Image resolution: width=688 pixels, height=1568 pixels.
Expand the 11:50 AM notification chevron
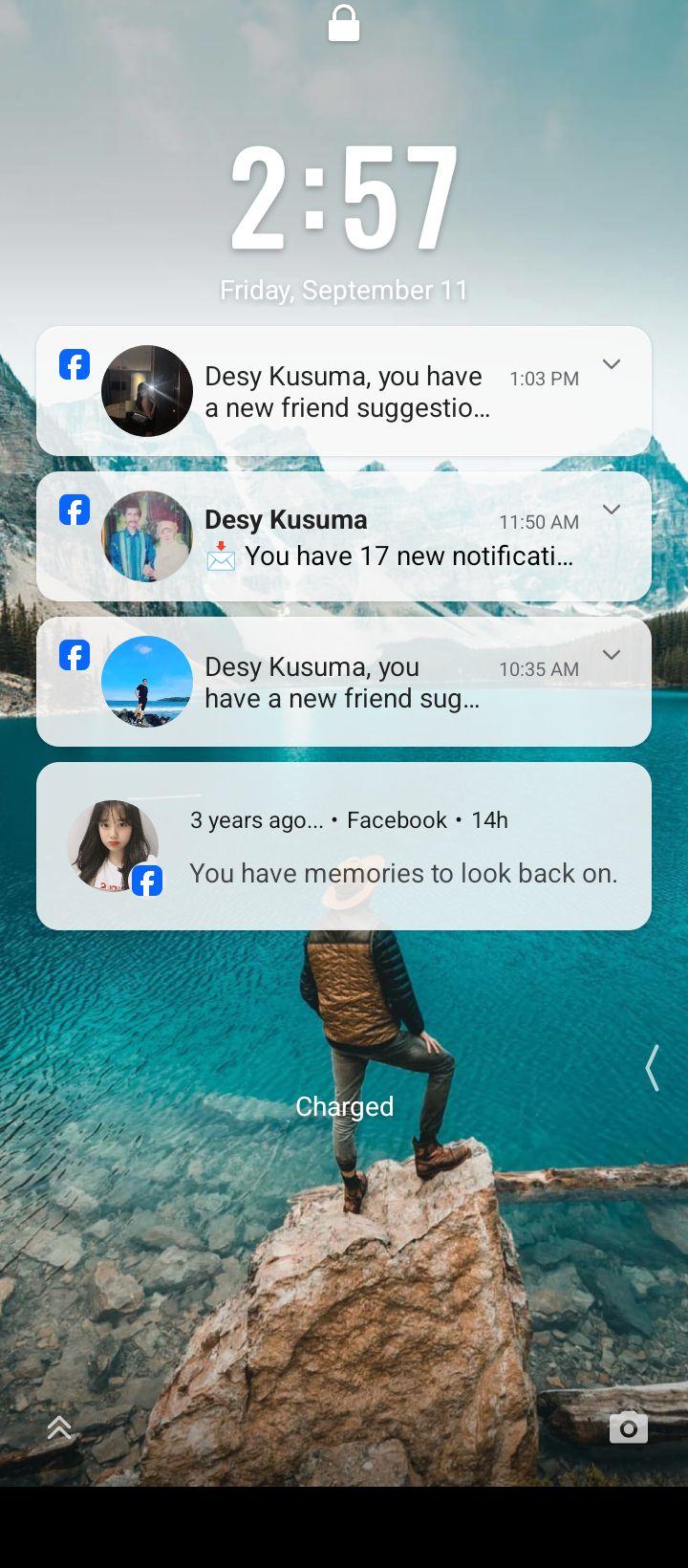pyautogui.click(x=612, y=510)
